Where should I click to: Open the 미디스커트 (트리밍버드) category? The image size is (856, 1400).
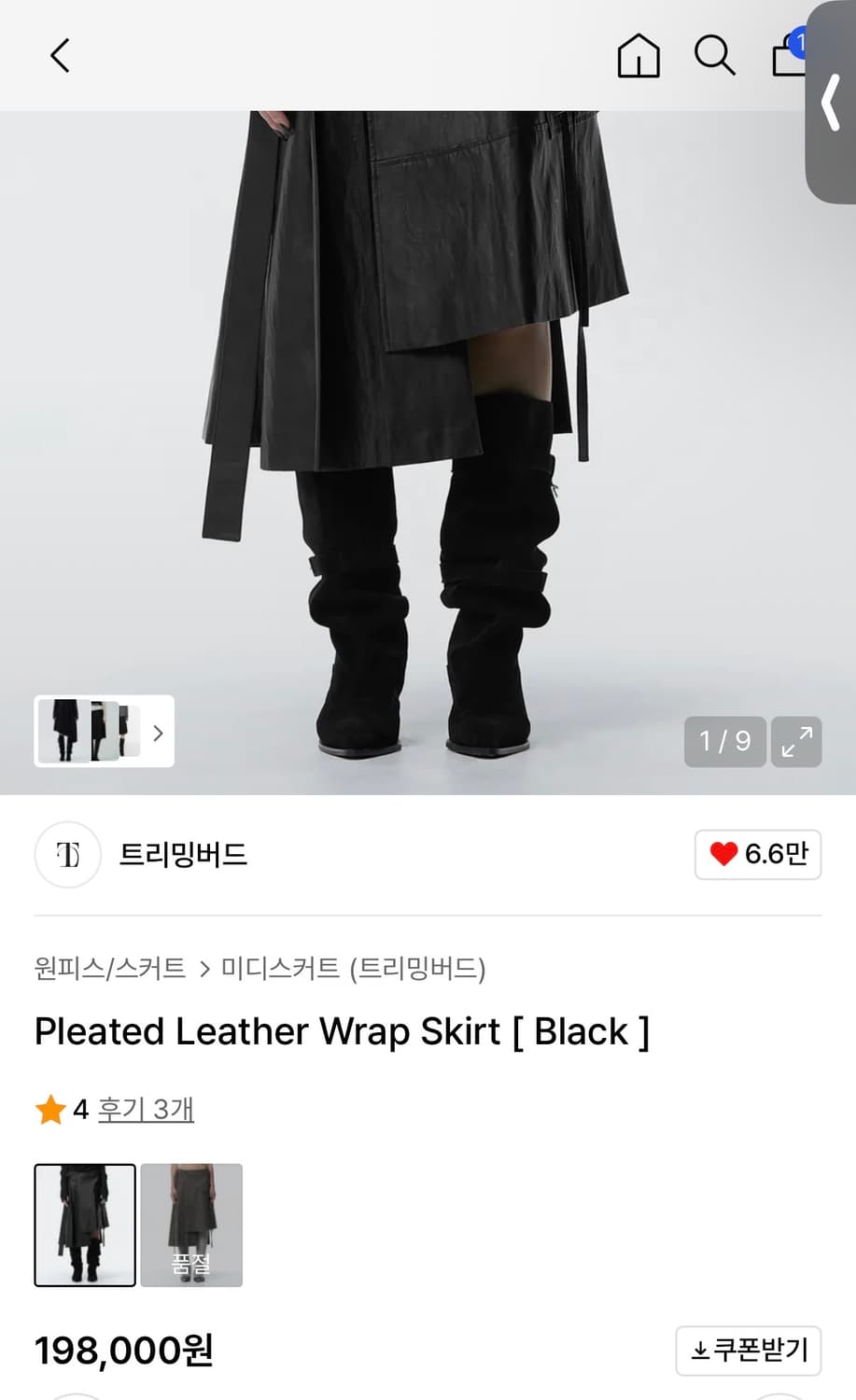[355, 969]
